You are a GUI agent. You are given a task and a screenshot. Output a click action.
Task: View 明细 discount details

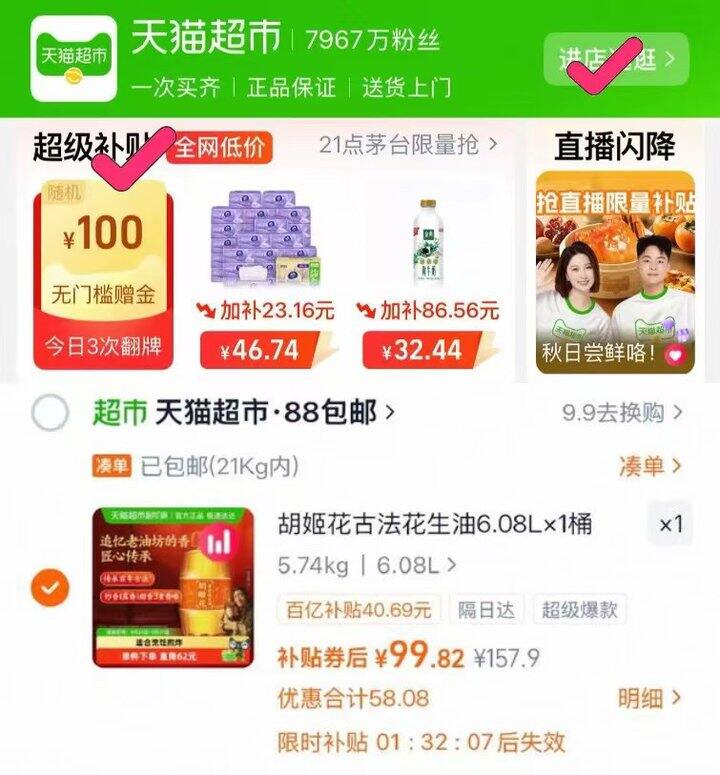click(x=650, y=698)
